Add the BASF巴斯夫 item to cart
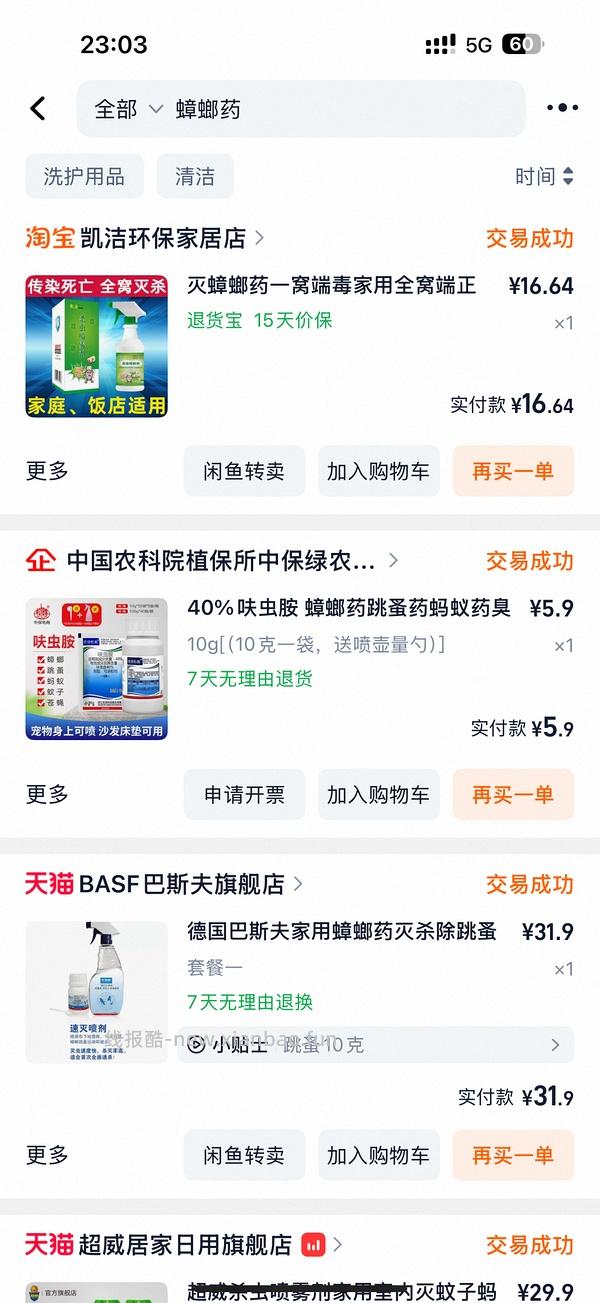 coord(378,1155)
